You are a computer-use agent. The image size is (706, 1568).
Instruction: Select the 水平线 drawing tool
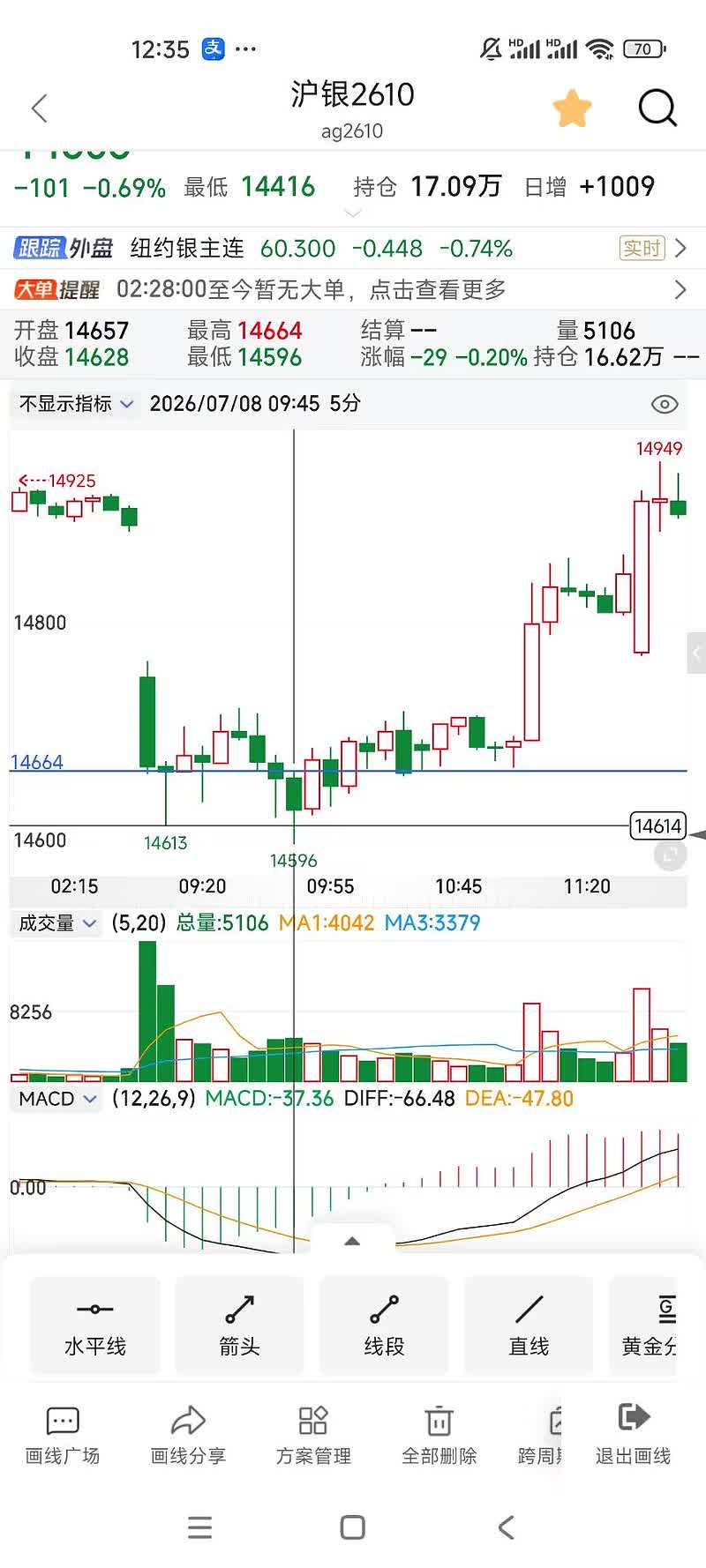coord(95,1326)
